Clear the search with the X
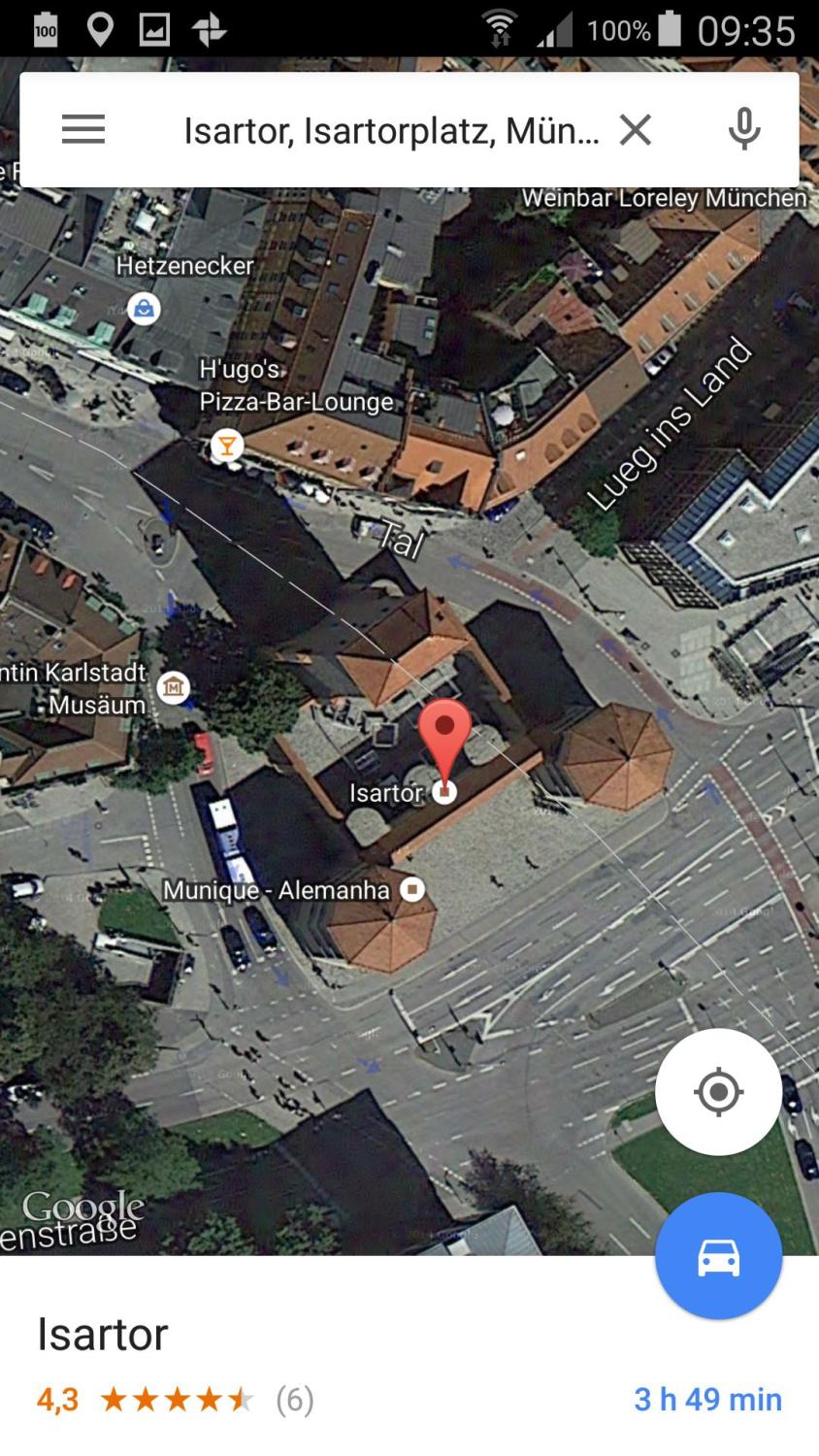 tap(636, 129)
